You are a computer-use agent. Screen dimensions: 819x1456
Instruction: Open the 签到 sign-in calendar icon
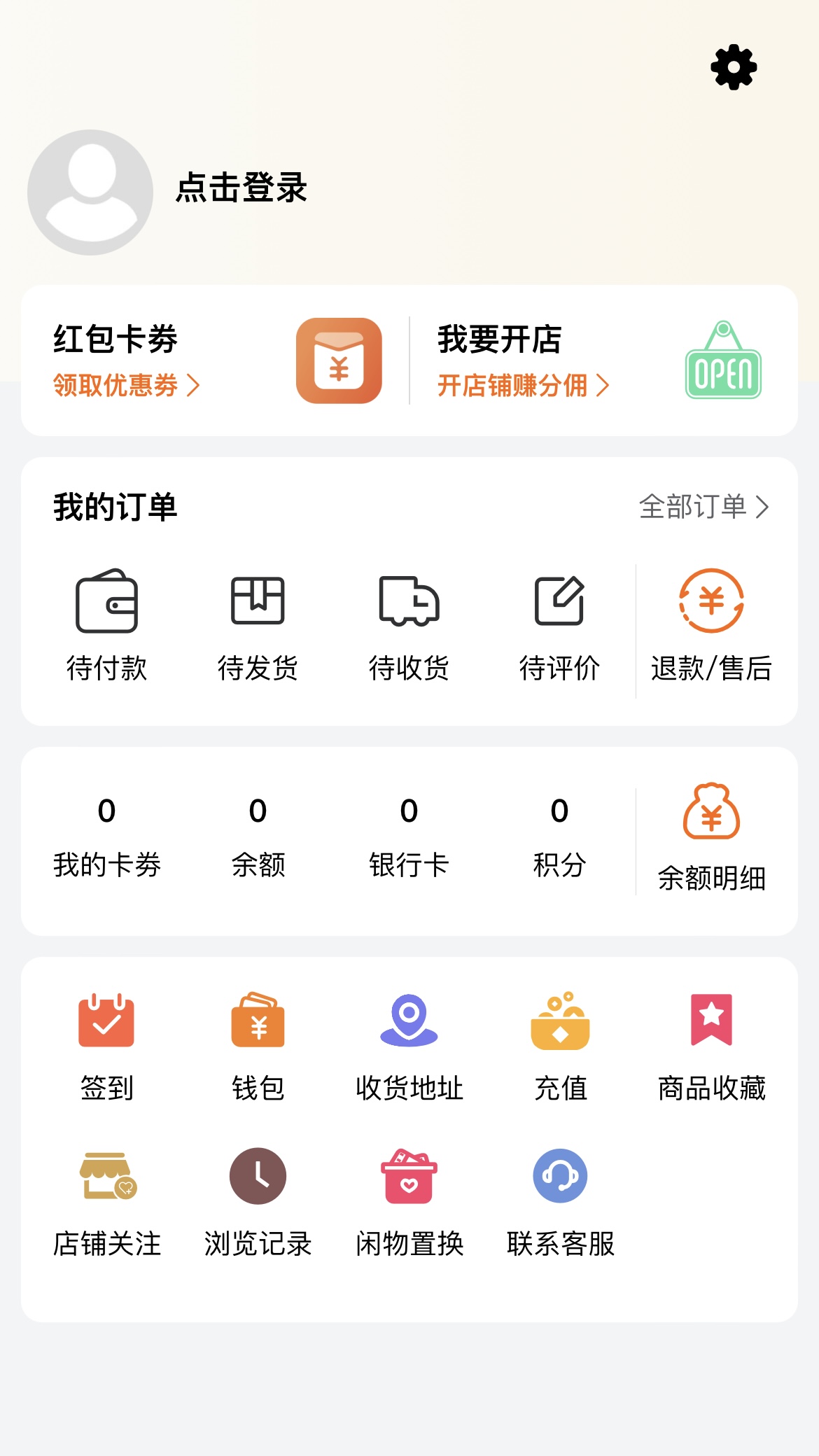coord(106,1029)
